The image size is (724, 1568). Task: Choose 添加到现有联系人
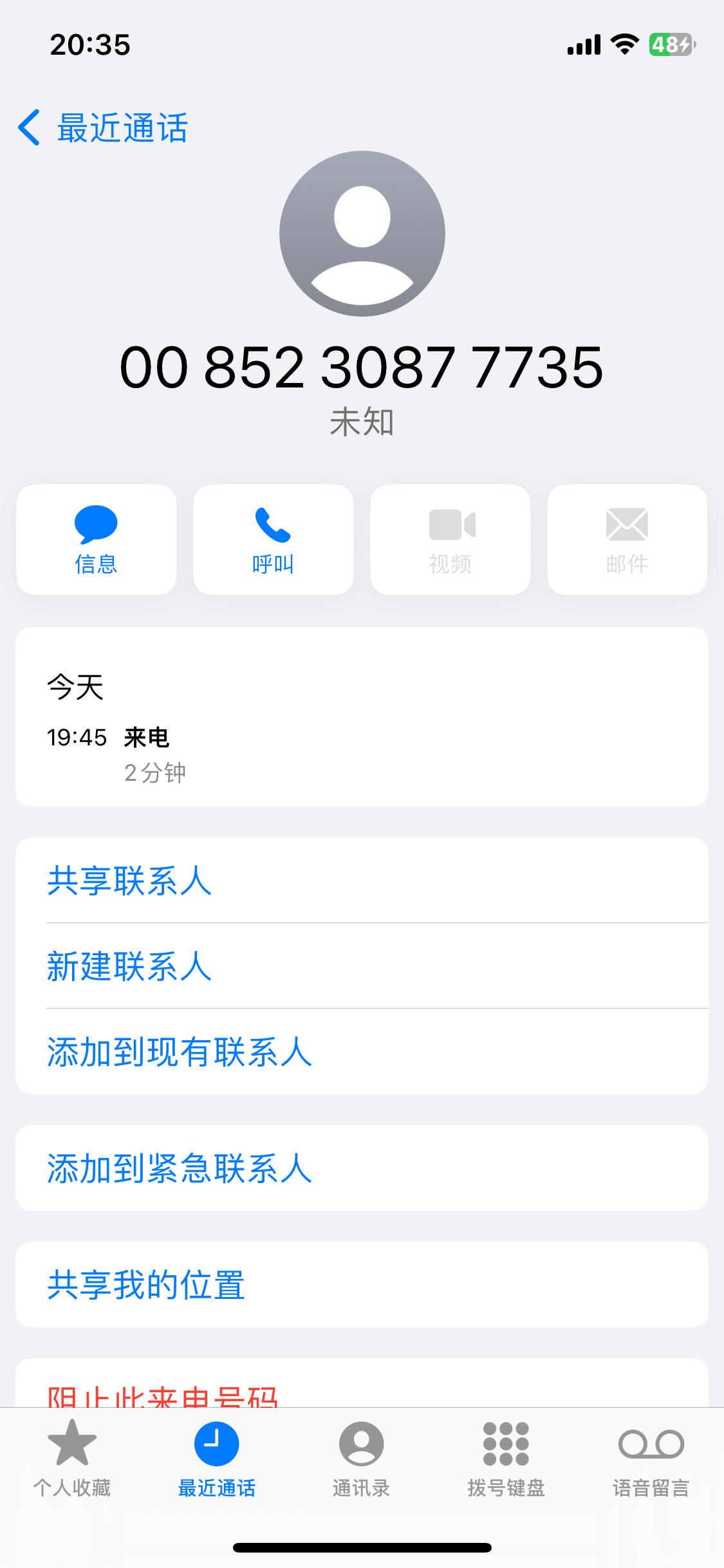179,1052
